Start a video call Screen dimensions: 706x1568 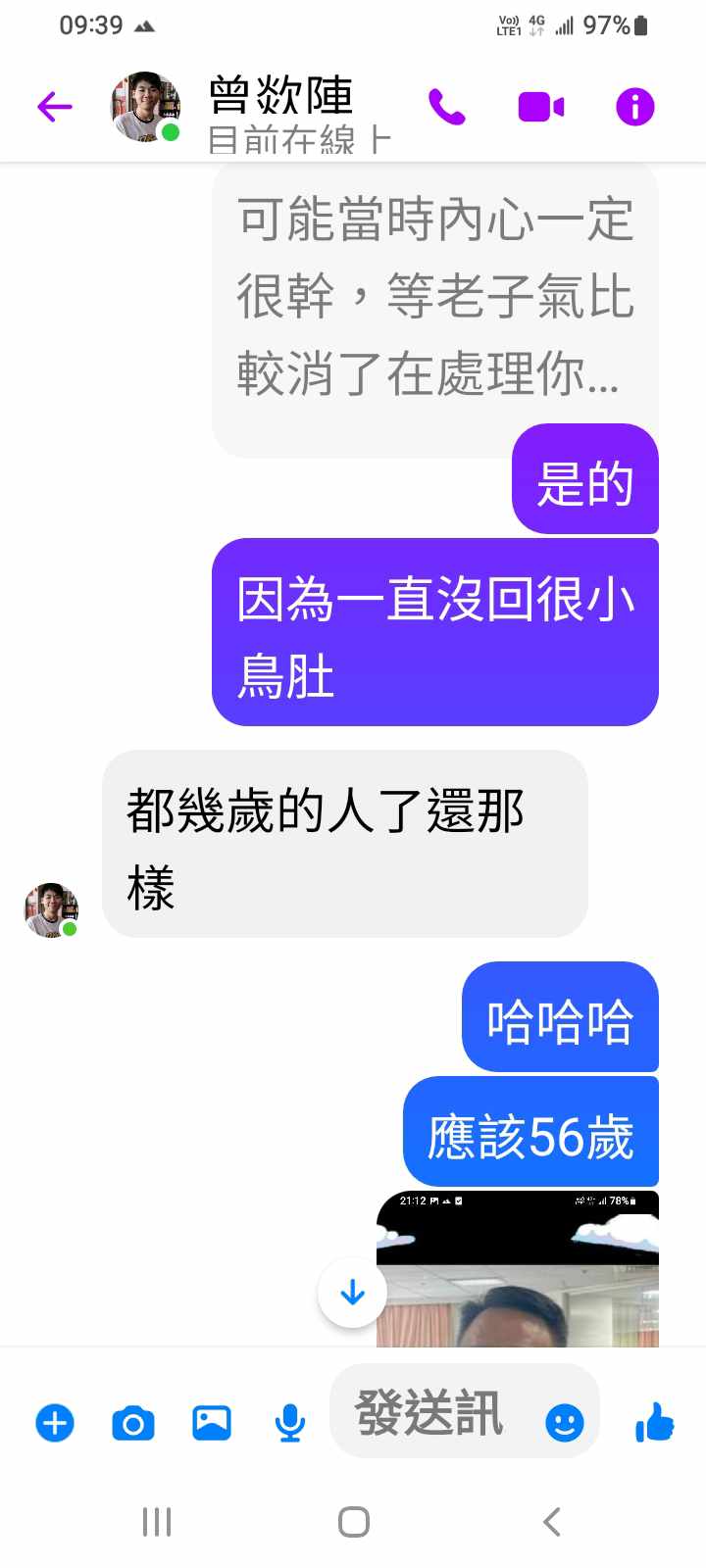(x=540, y=106)
